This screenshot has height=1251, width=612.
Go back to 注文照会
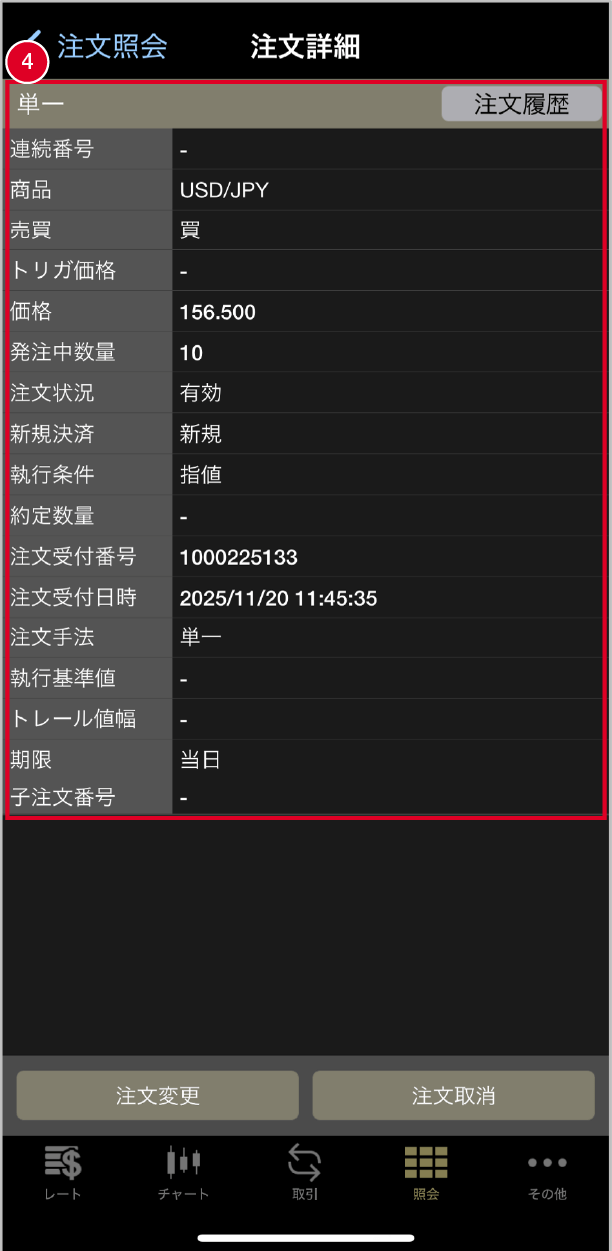tap(100, 46)
